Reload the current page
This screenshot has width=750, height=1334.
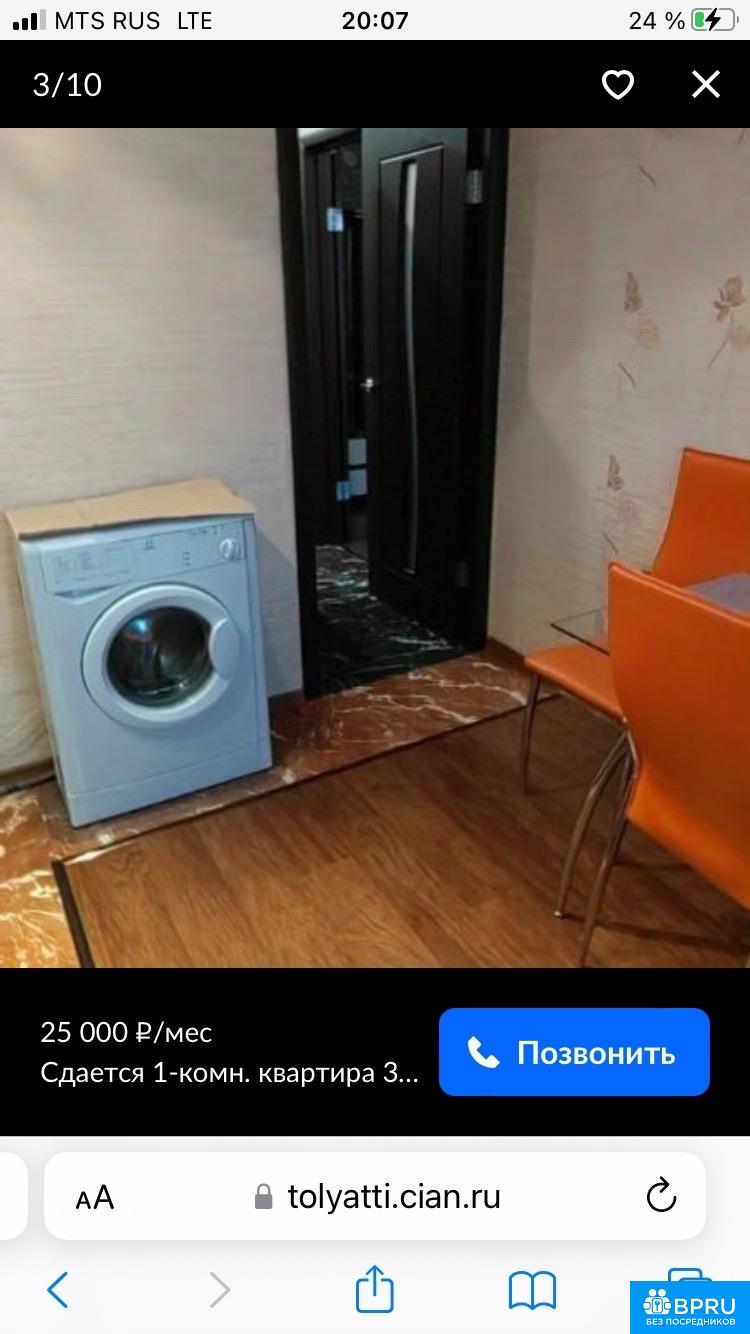[661, 1196]
